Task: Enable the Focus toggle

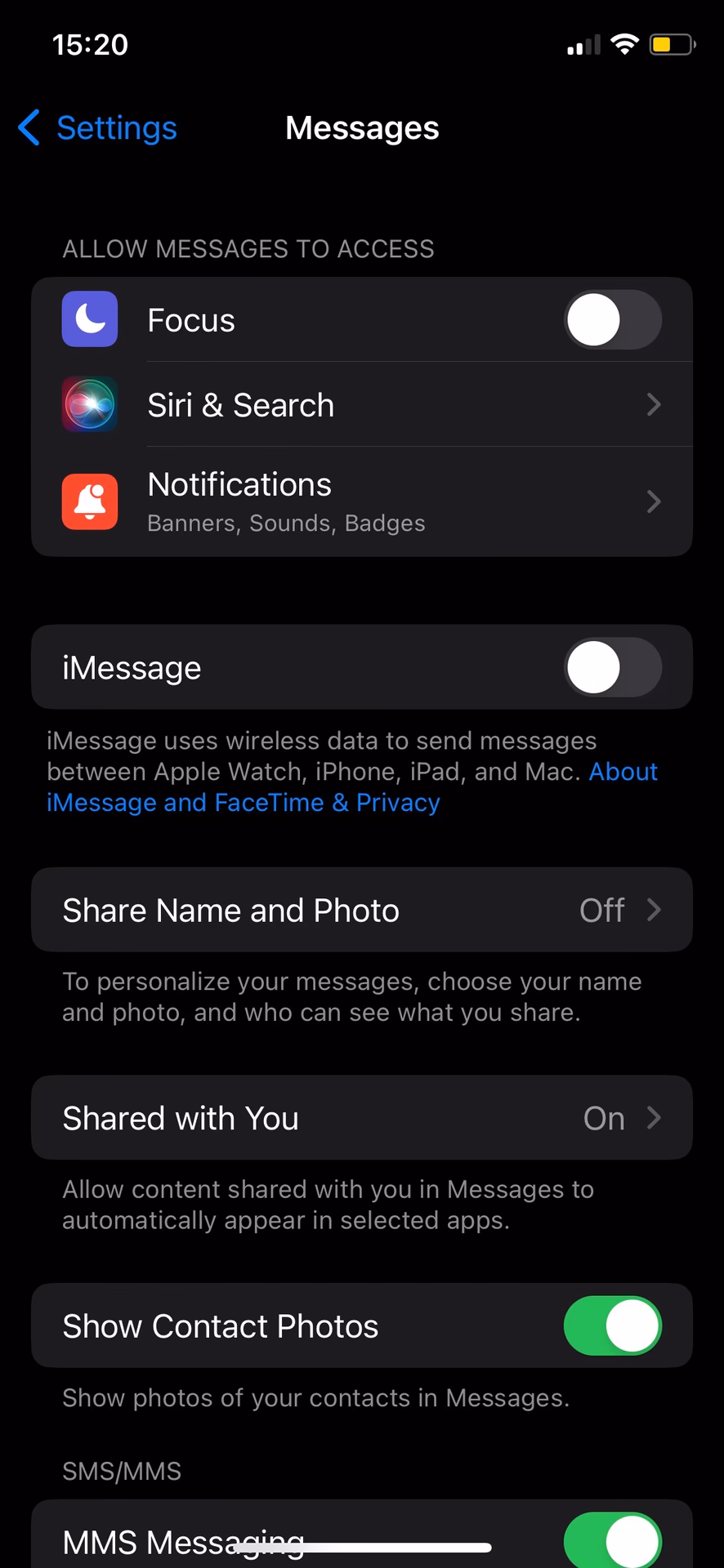Action: pyautogui.click(x=612, y=319)
